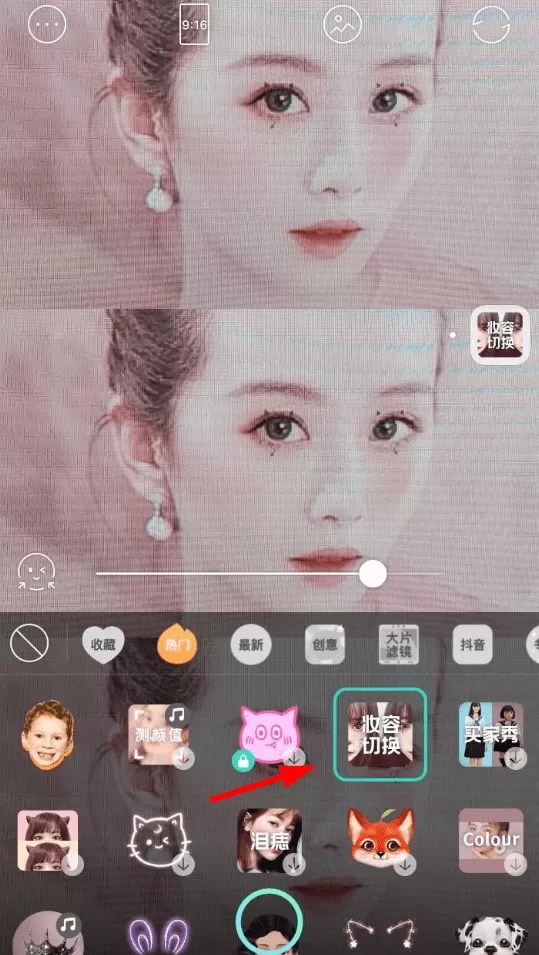This screenshot has height=955, width=539.
Task: Choose the pink cat sticker
Action: (270, 735)
